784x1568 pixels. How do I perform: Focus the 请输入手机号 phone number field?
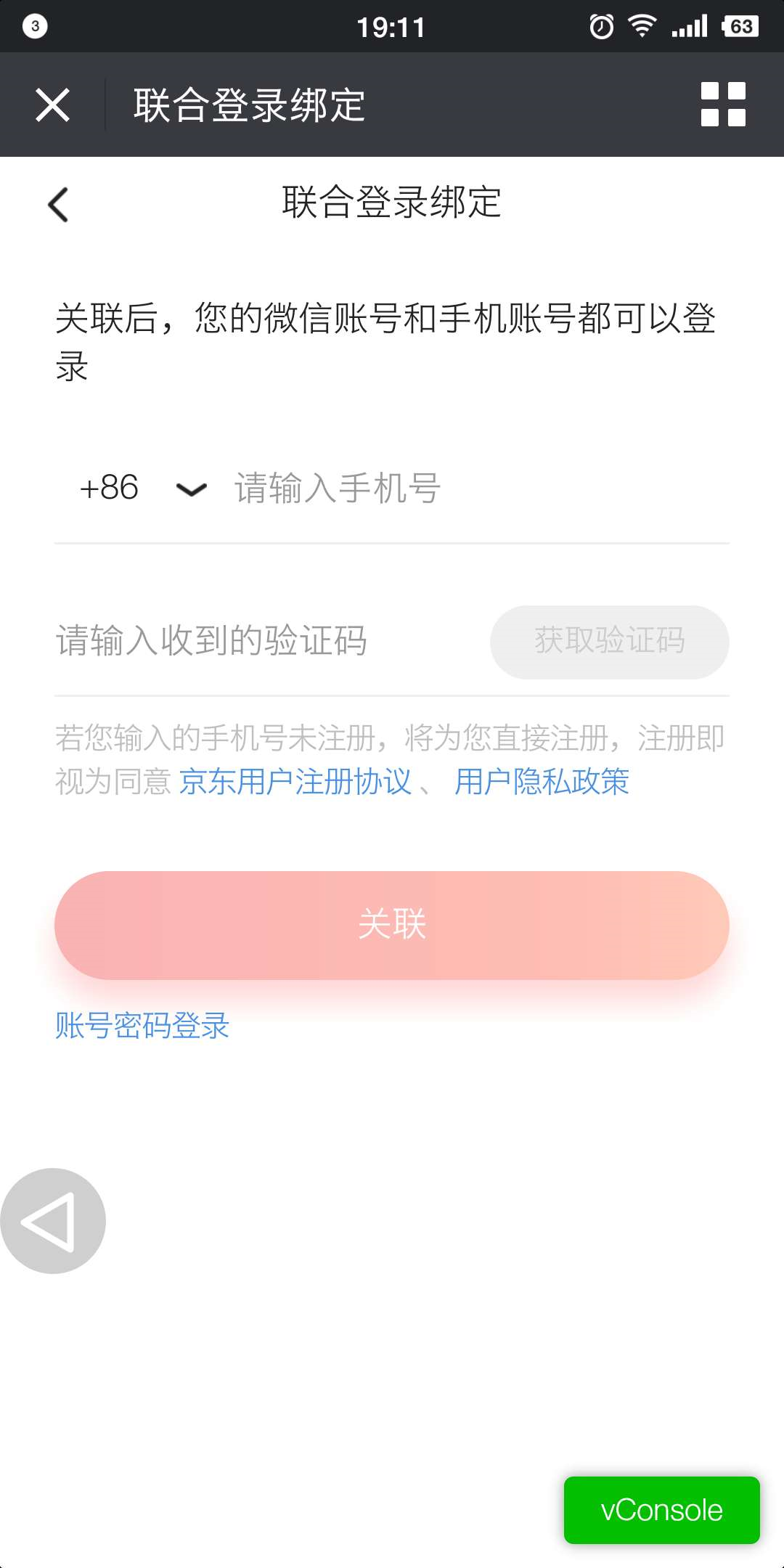tap(481, 488)
